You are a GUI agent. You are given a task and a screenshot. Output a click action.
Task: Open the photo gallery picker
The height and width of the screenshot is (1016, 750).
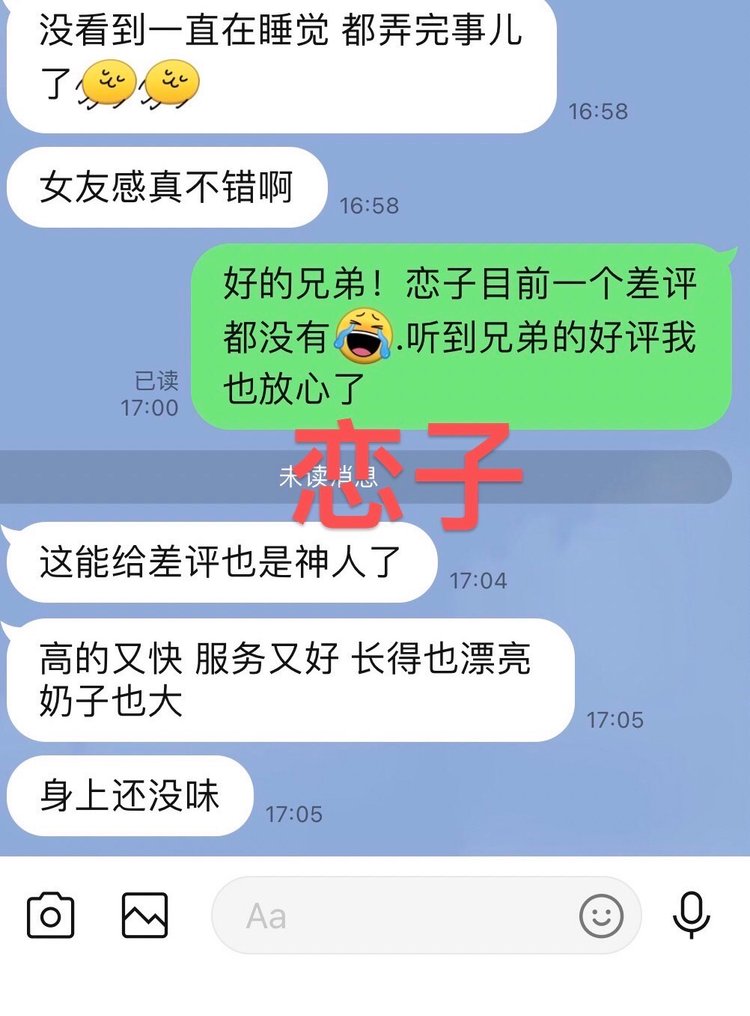click(x=145, y=915)
